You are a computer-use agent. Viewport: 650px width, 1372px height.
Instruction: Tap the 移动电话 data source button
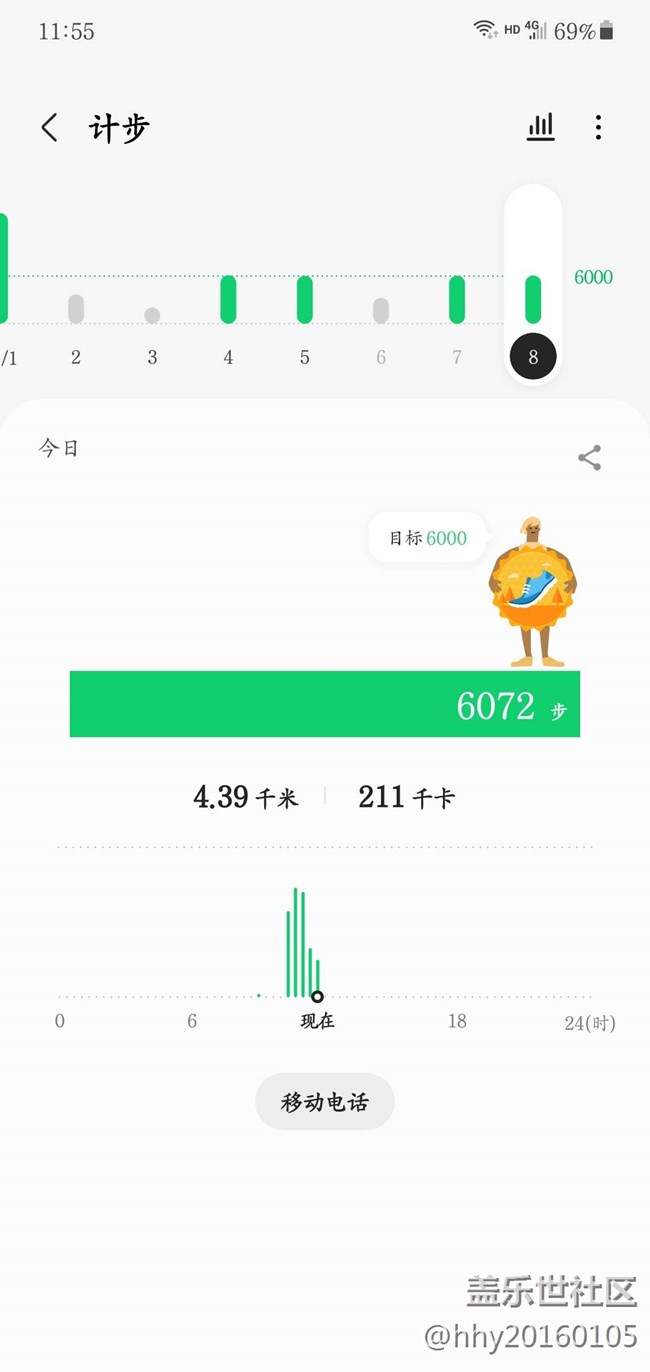(325, 1102)
